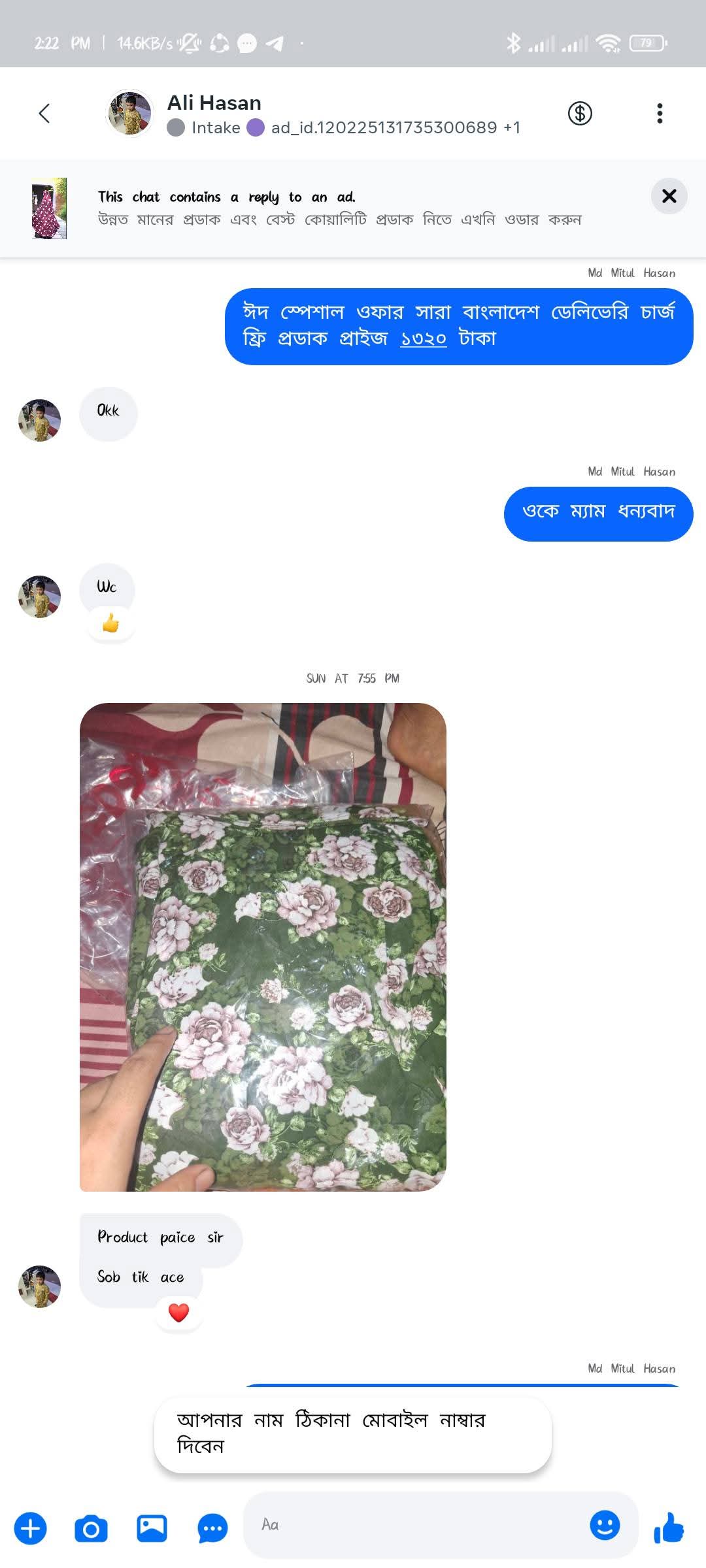Open the gallery image picker
The width and height of the screenshot is (706, 1568).
click(152, 1528)
